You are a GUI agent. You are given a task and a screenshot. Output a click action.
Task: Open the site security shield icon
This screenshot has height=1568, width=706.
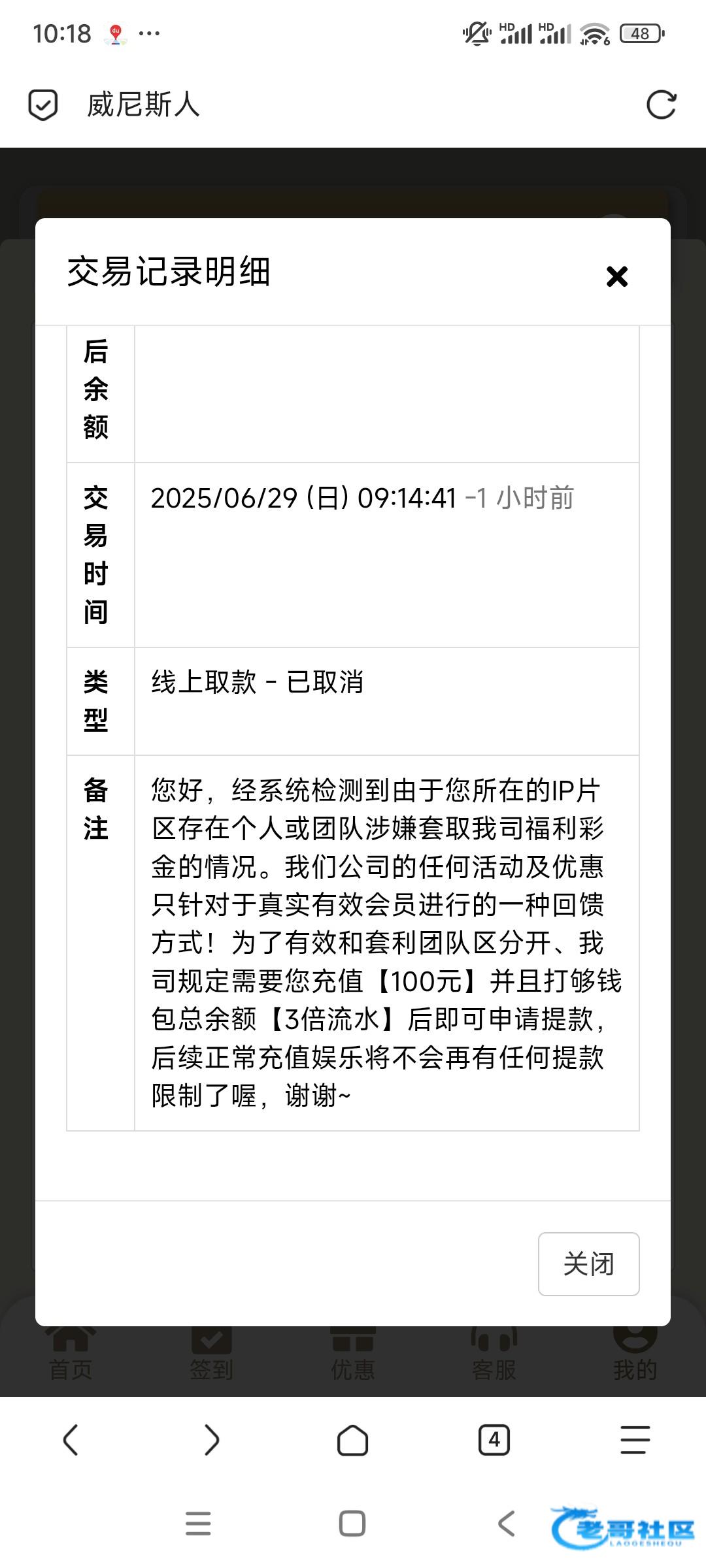click(x=43, y=105)
